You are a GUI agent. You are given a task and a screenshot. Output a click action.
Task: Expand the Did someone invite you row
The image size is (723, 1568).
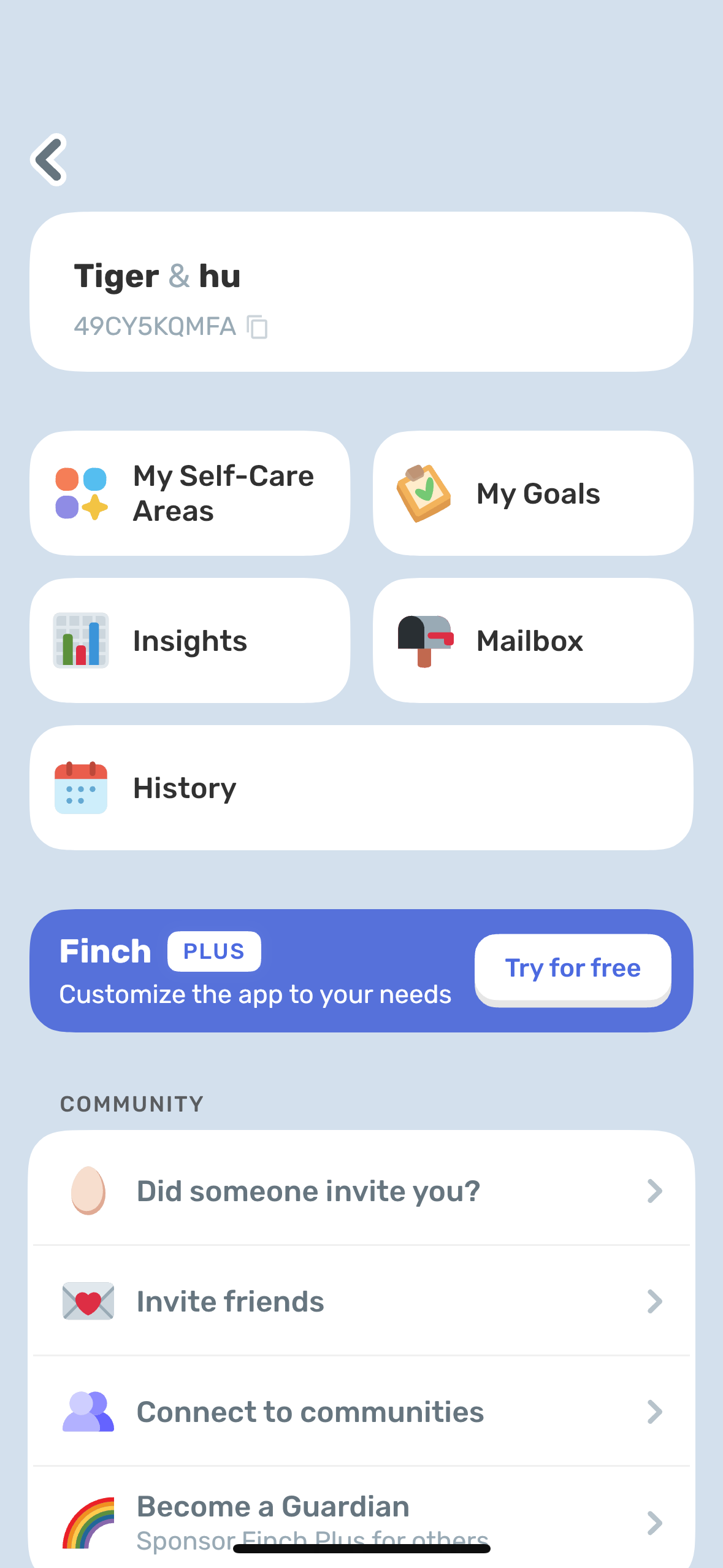[655, 1190]
